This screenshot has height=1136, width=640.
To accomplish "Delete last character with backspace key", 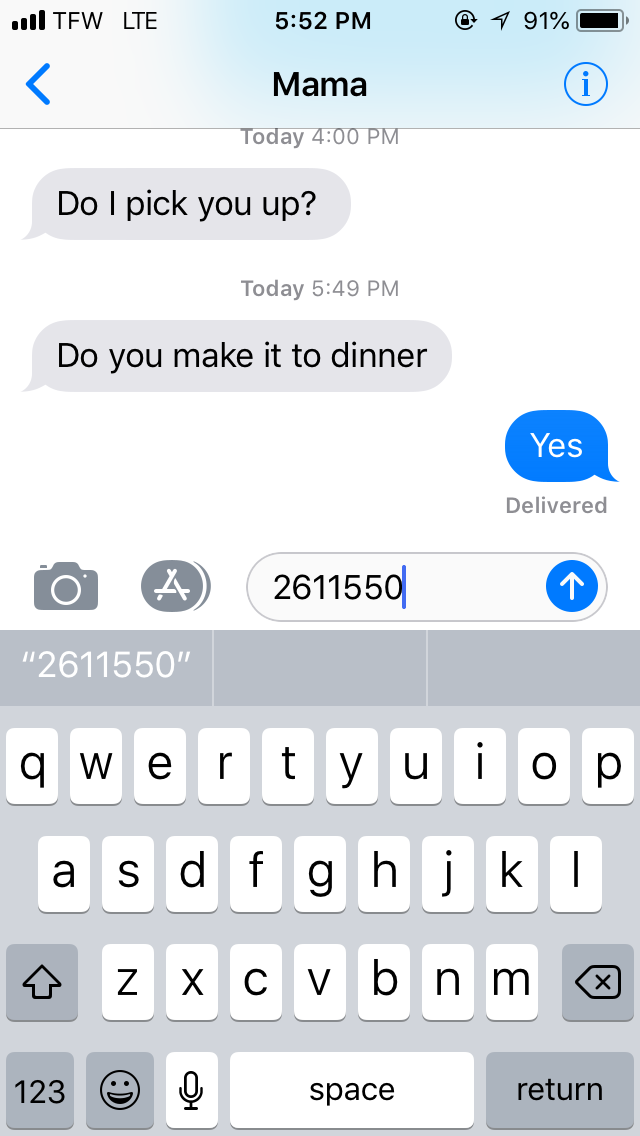I will tap(597, 983).
